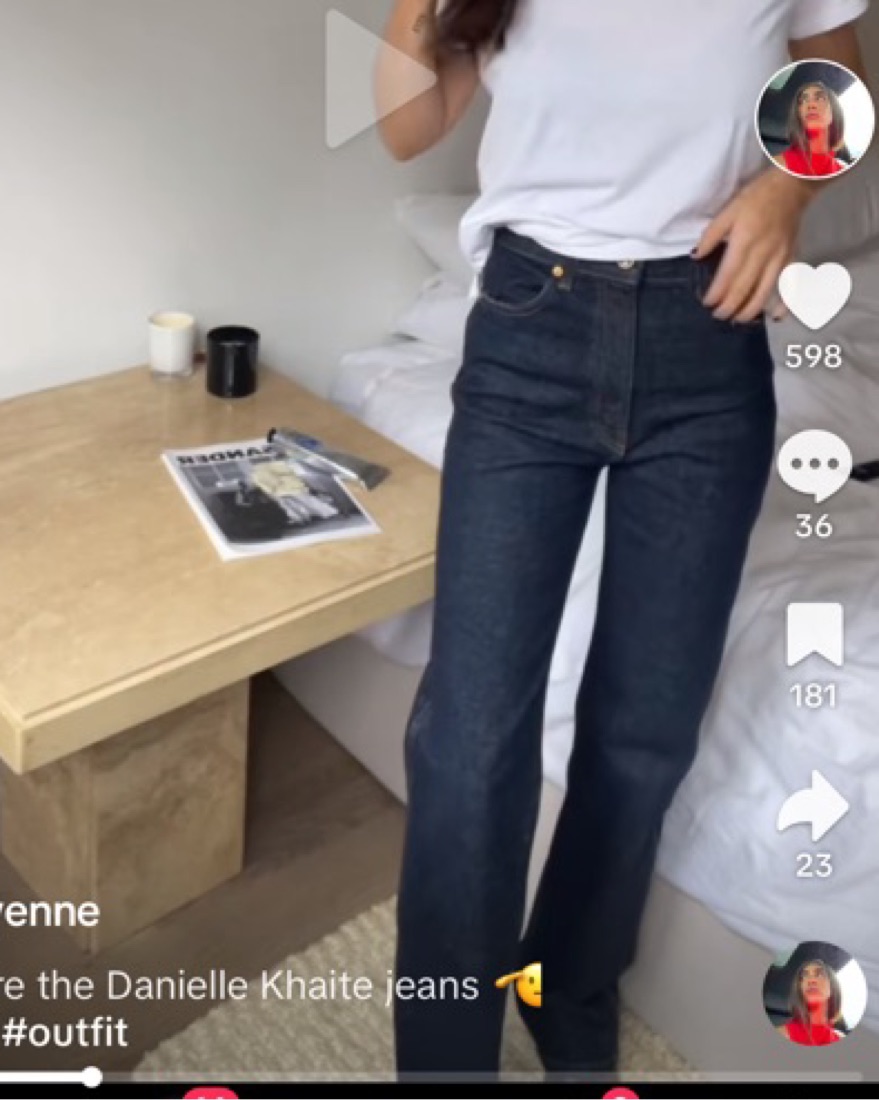Share this video via the arrow
This screenshot has width=879, height=1100.
pos(813,806)
